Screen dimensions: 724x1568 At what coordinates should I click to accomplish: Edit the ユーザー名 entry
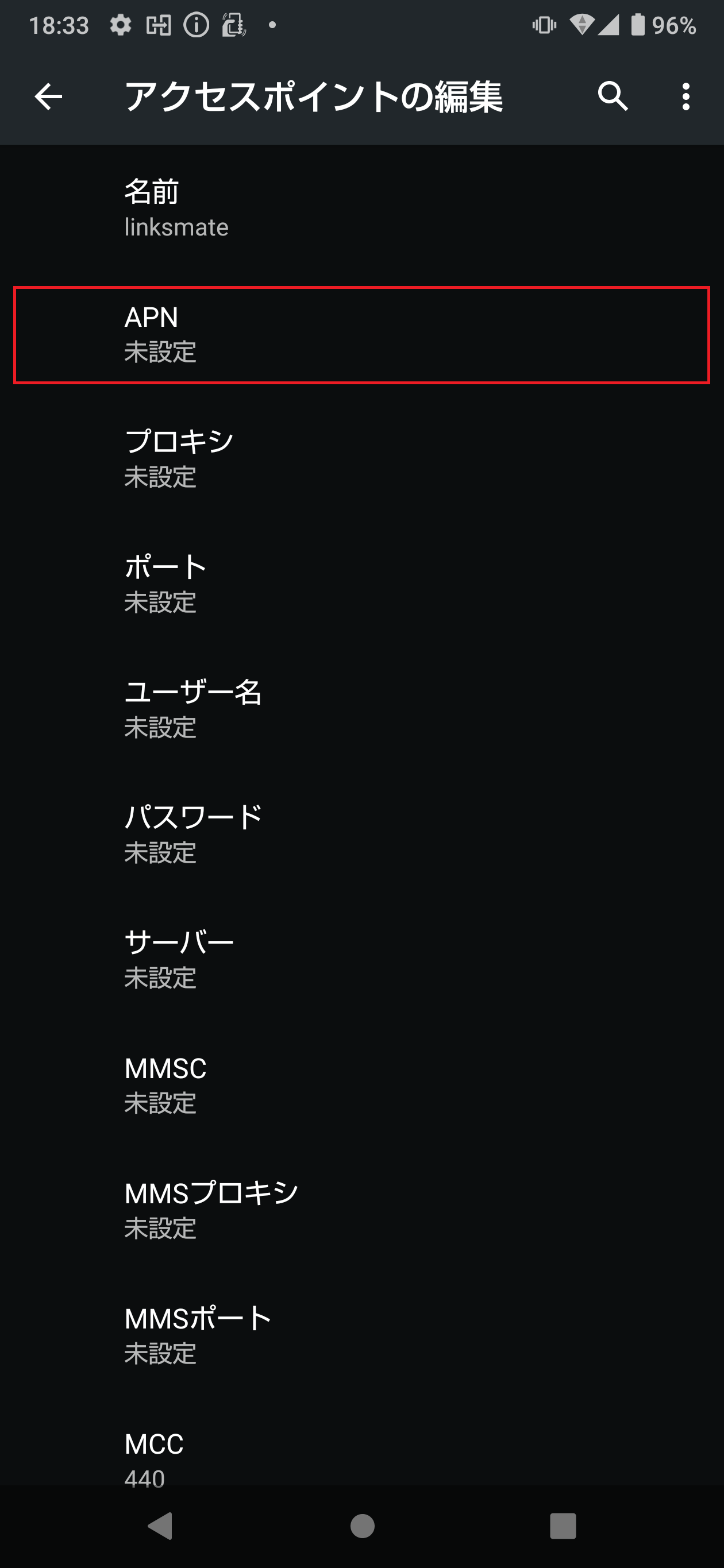point(361,709)
